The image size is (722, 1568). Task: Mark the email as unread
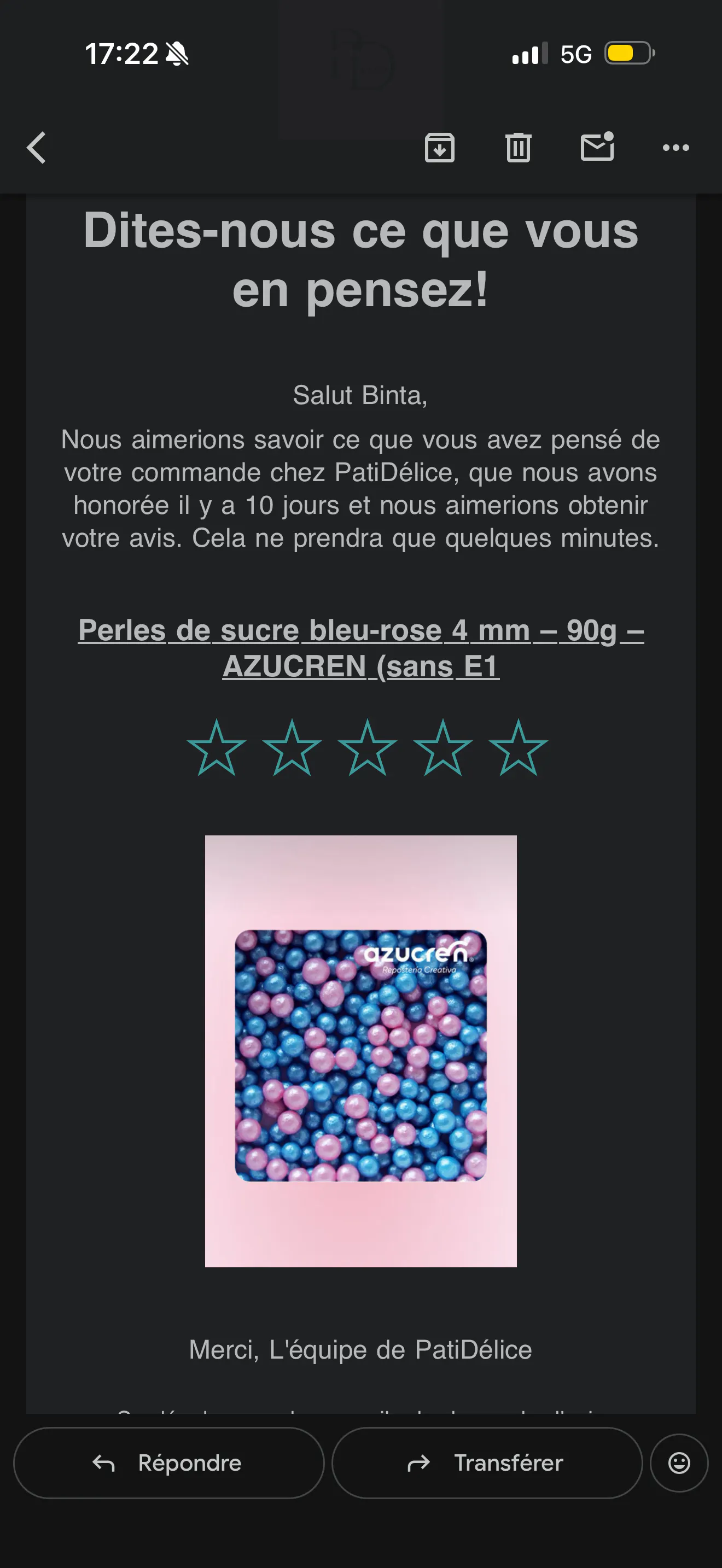click(597, 148)
